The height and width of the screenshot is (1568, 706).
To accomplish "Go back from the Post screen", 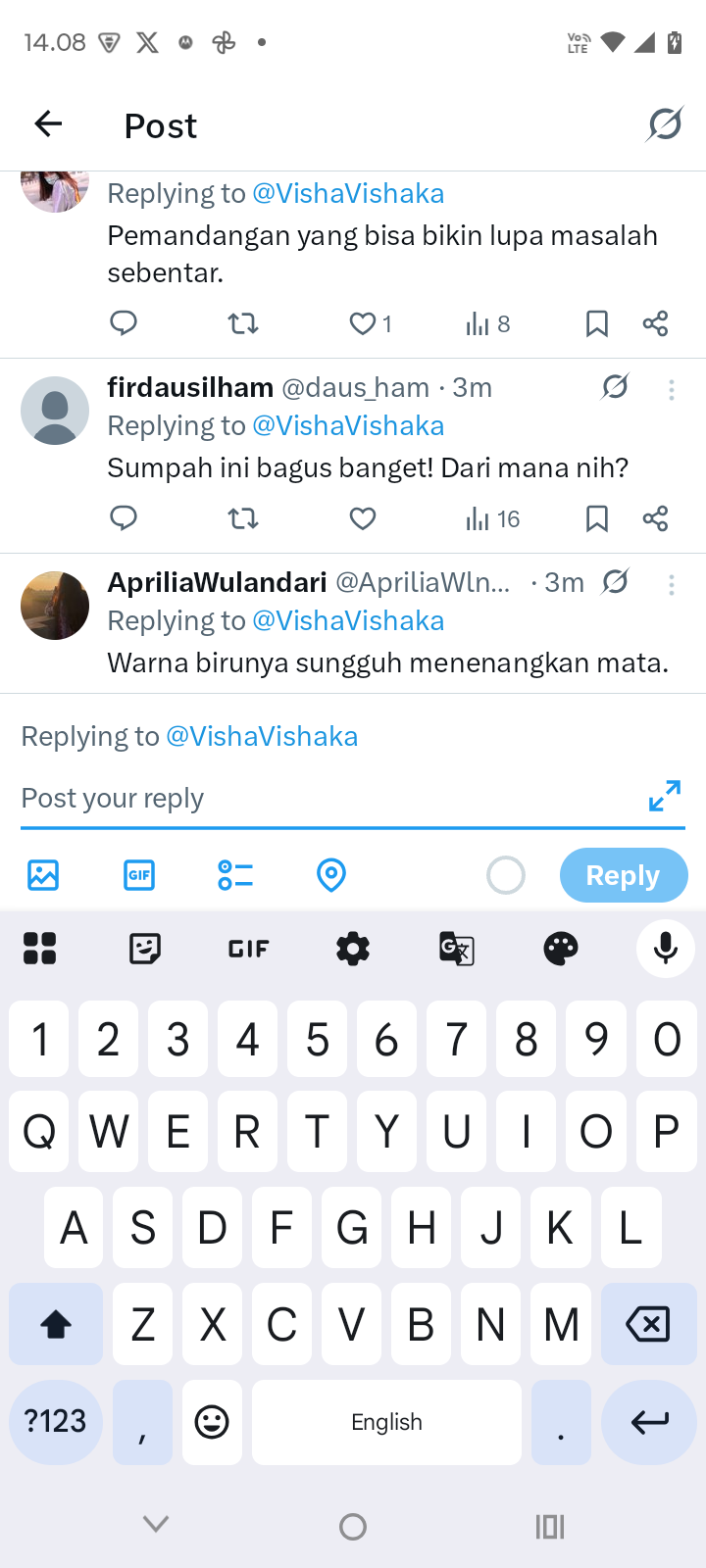I will click(x=48, y=124).
